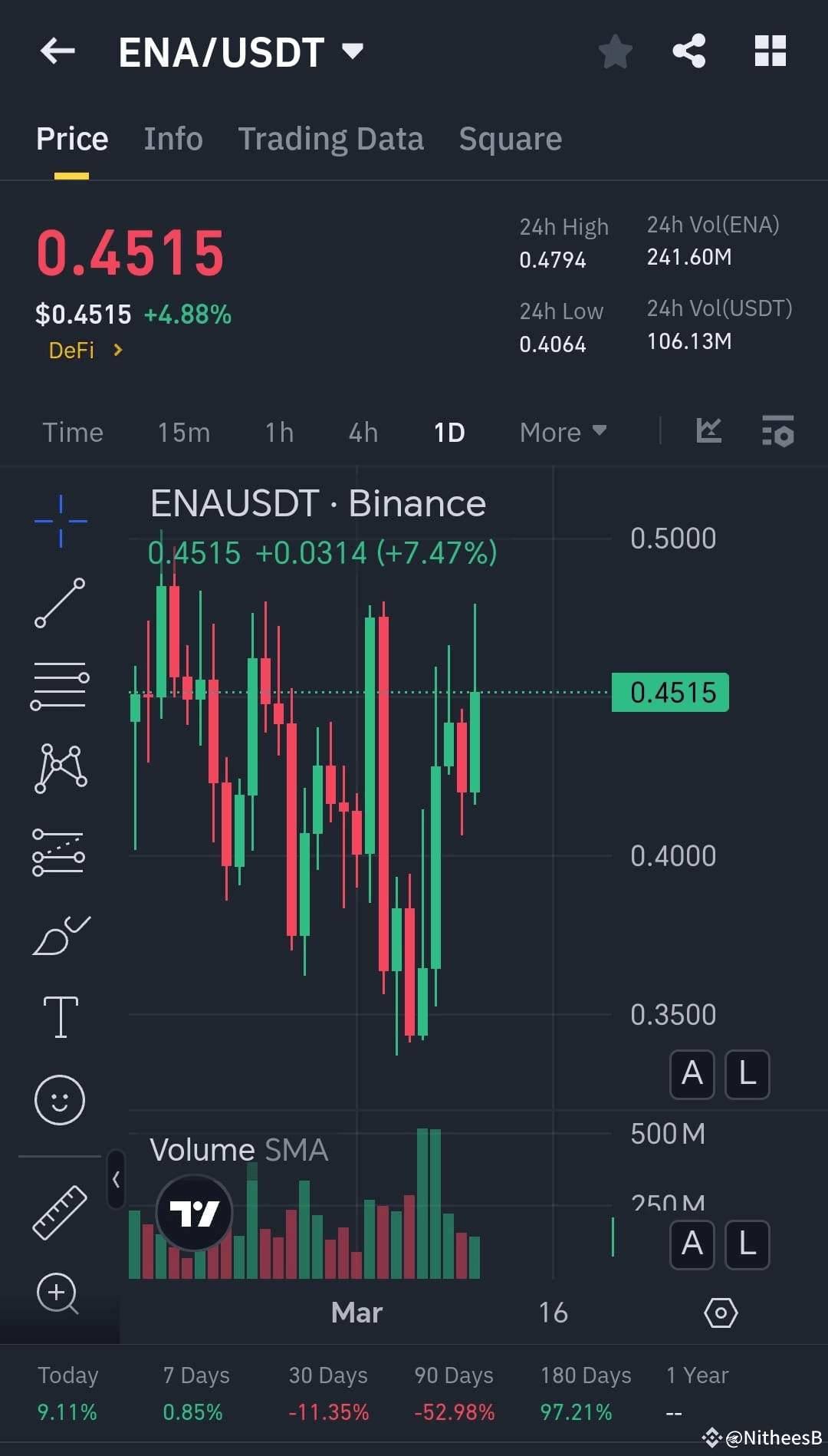This screenshot has width=828, height=1456.
Task: Select the 4h timeframe
Action: [x=362, y=432]
